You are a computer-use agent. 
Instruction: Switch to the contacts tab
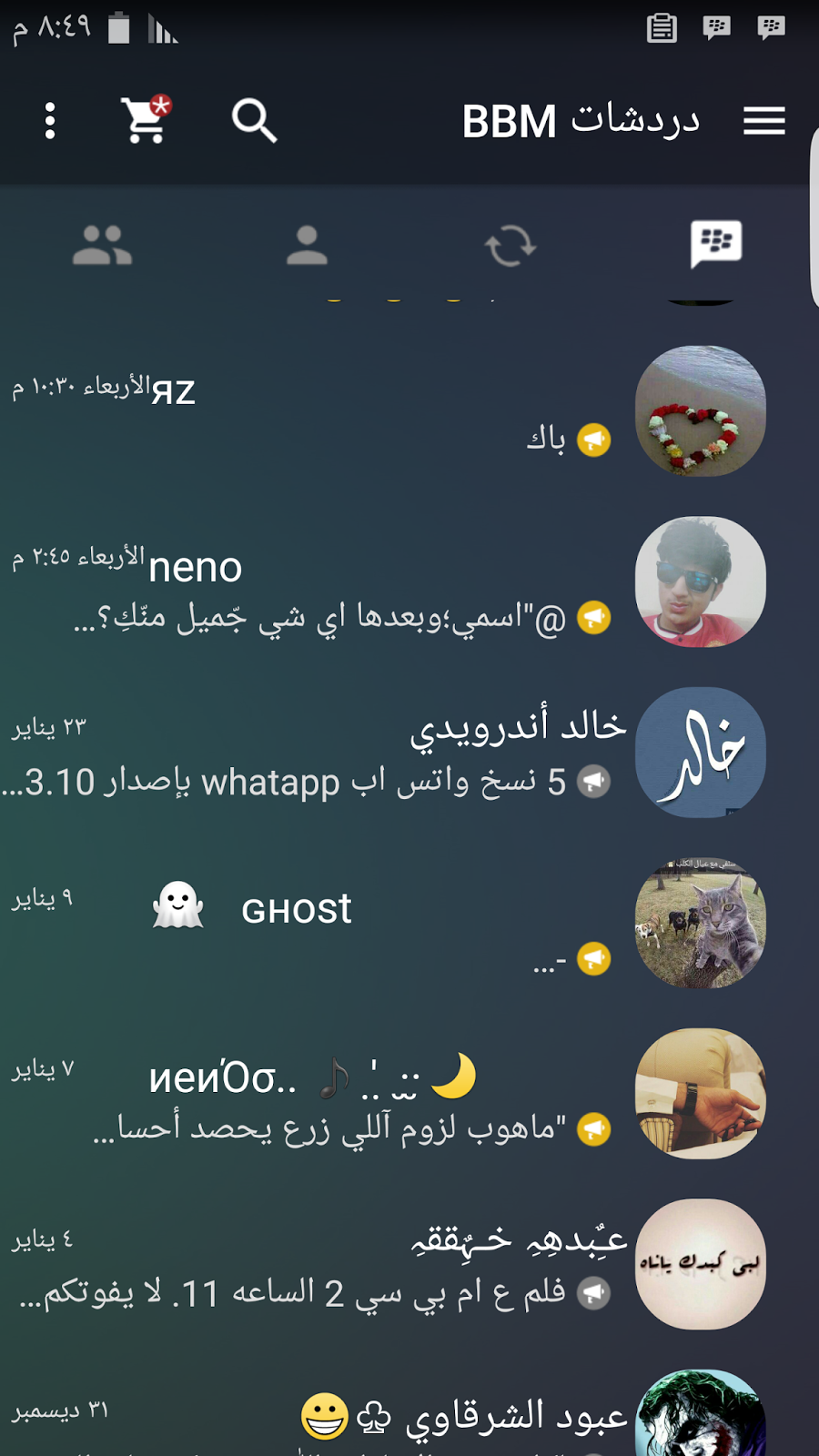307,246
